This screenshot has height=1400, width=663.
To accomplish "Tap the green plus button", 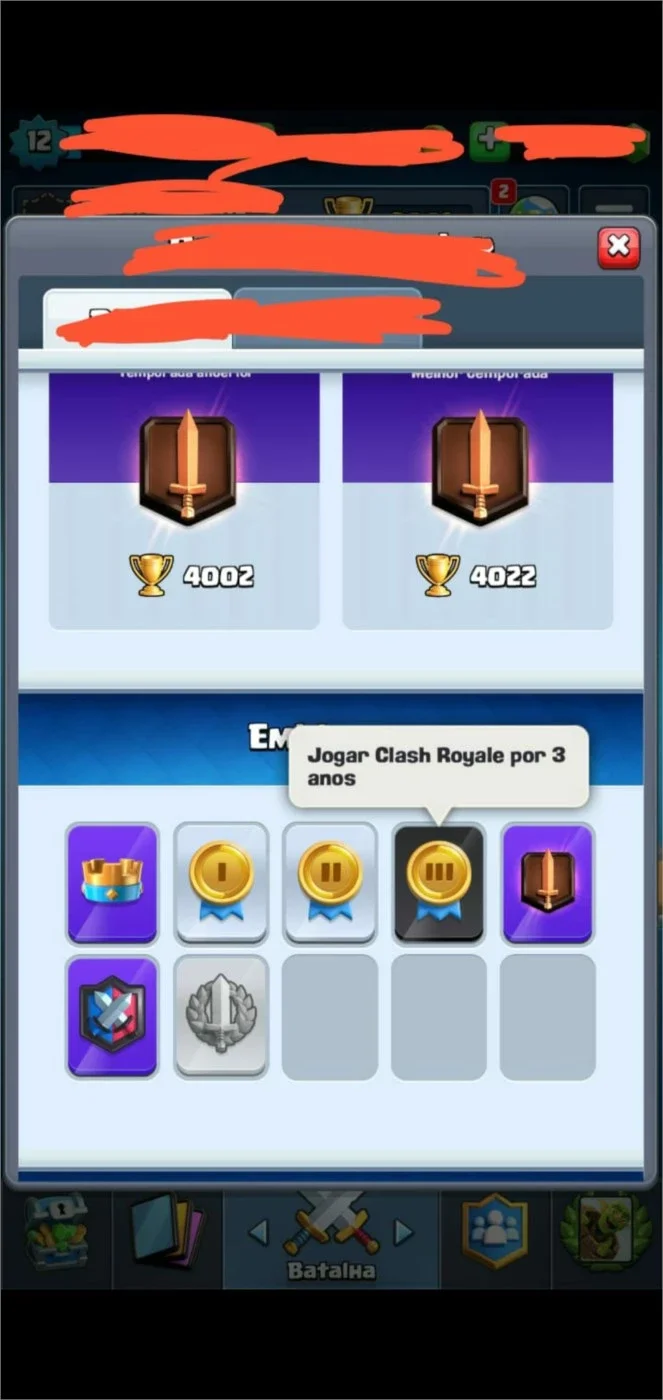I will tap(489, 140).
